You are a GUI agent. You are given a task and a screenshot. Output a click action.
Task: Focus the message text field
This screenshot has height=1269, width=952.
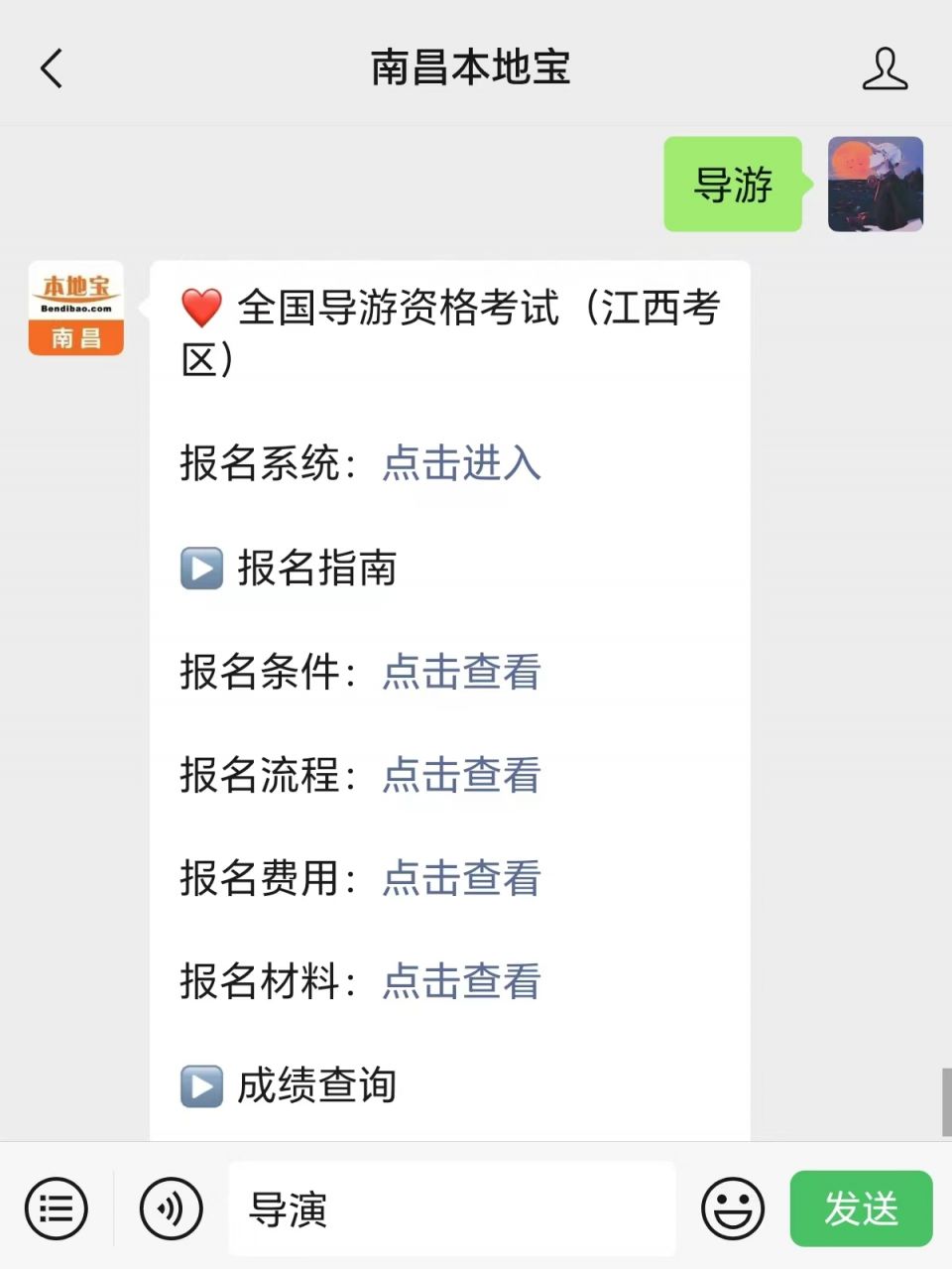pyautogui.click(x=451, y=1208)
